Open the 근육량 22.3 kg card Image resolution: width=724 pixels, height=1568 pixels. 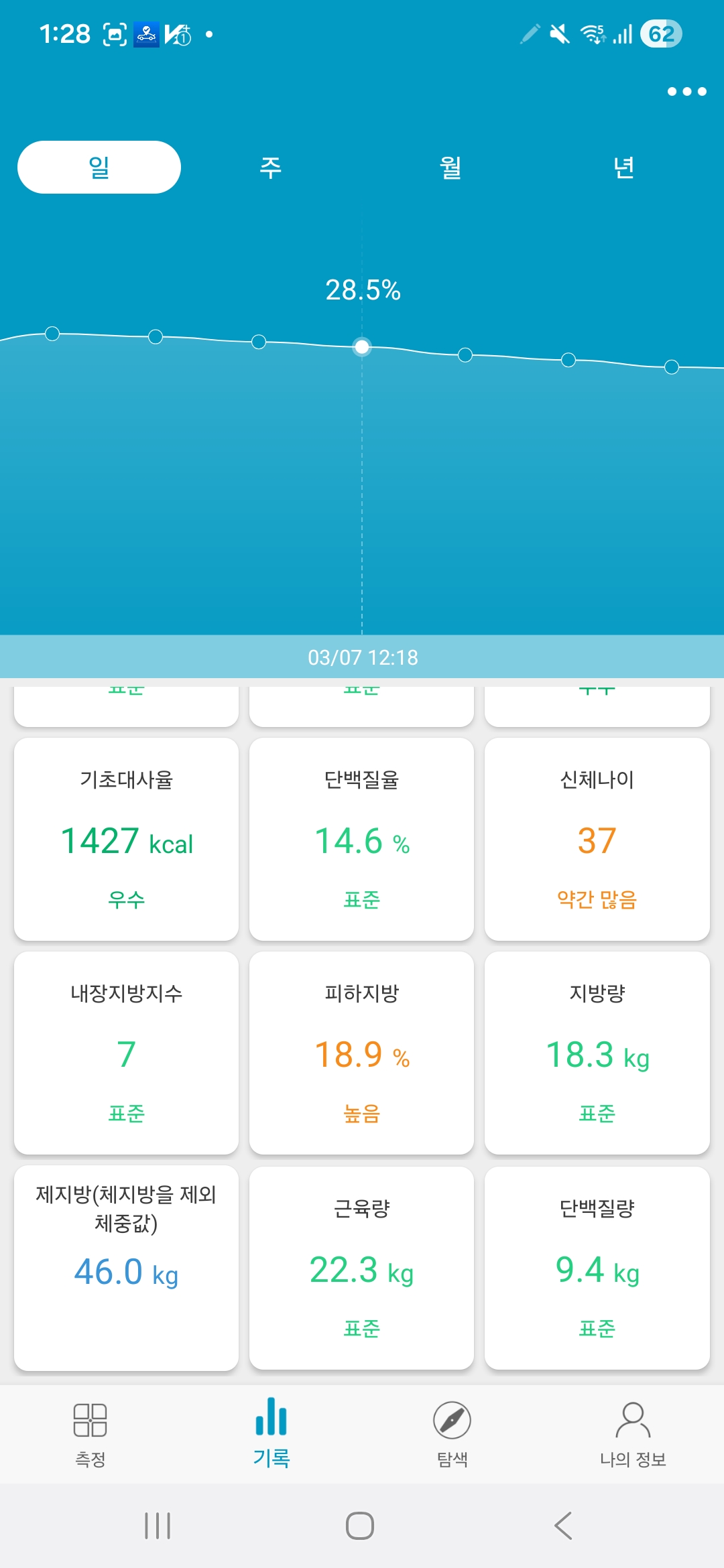tap(361, 1268)
